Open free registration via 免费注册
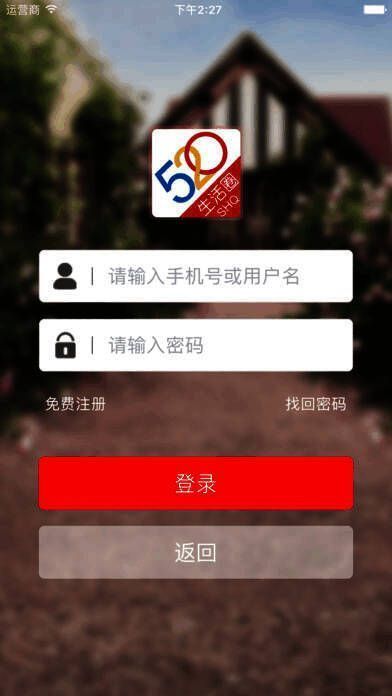Image resolution: width=392 pixels, height=696 pixels. [76, 404]
